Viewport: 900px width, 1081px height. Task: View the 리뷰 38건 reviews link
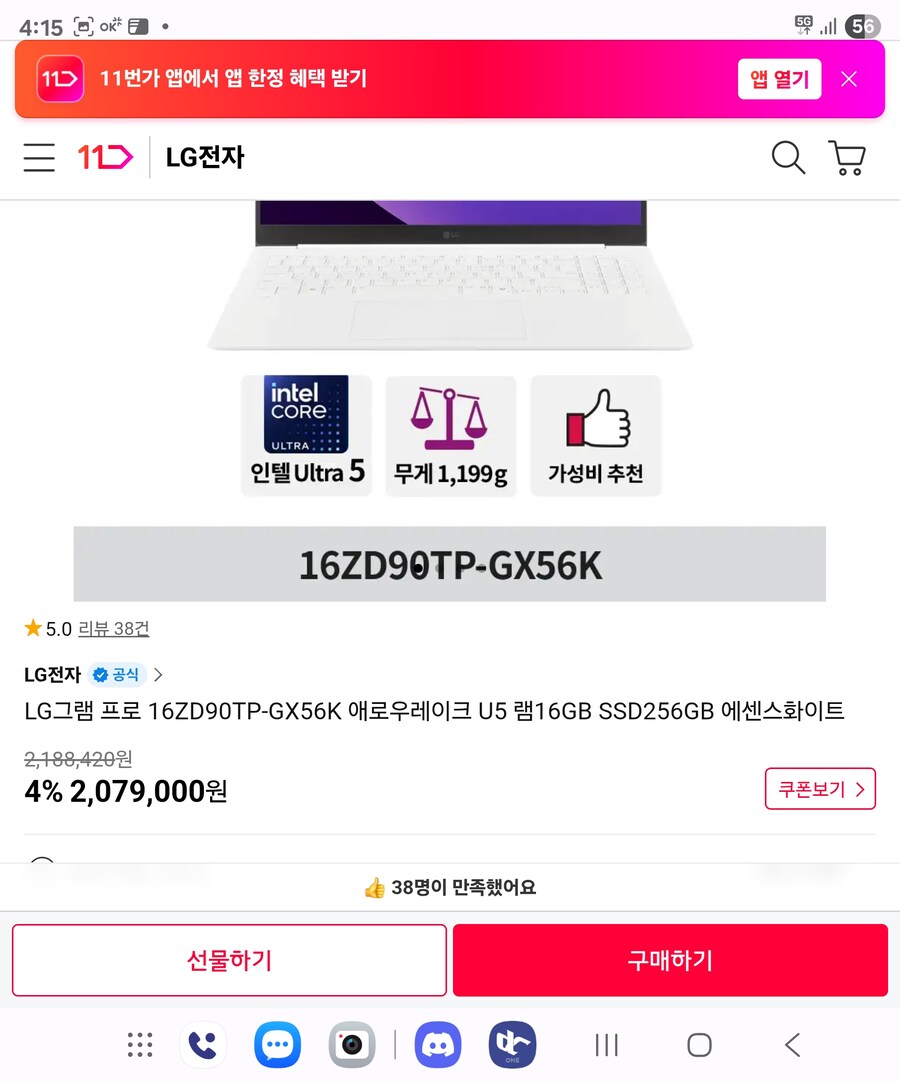(113, 629)
